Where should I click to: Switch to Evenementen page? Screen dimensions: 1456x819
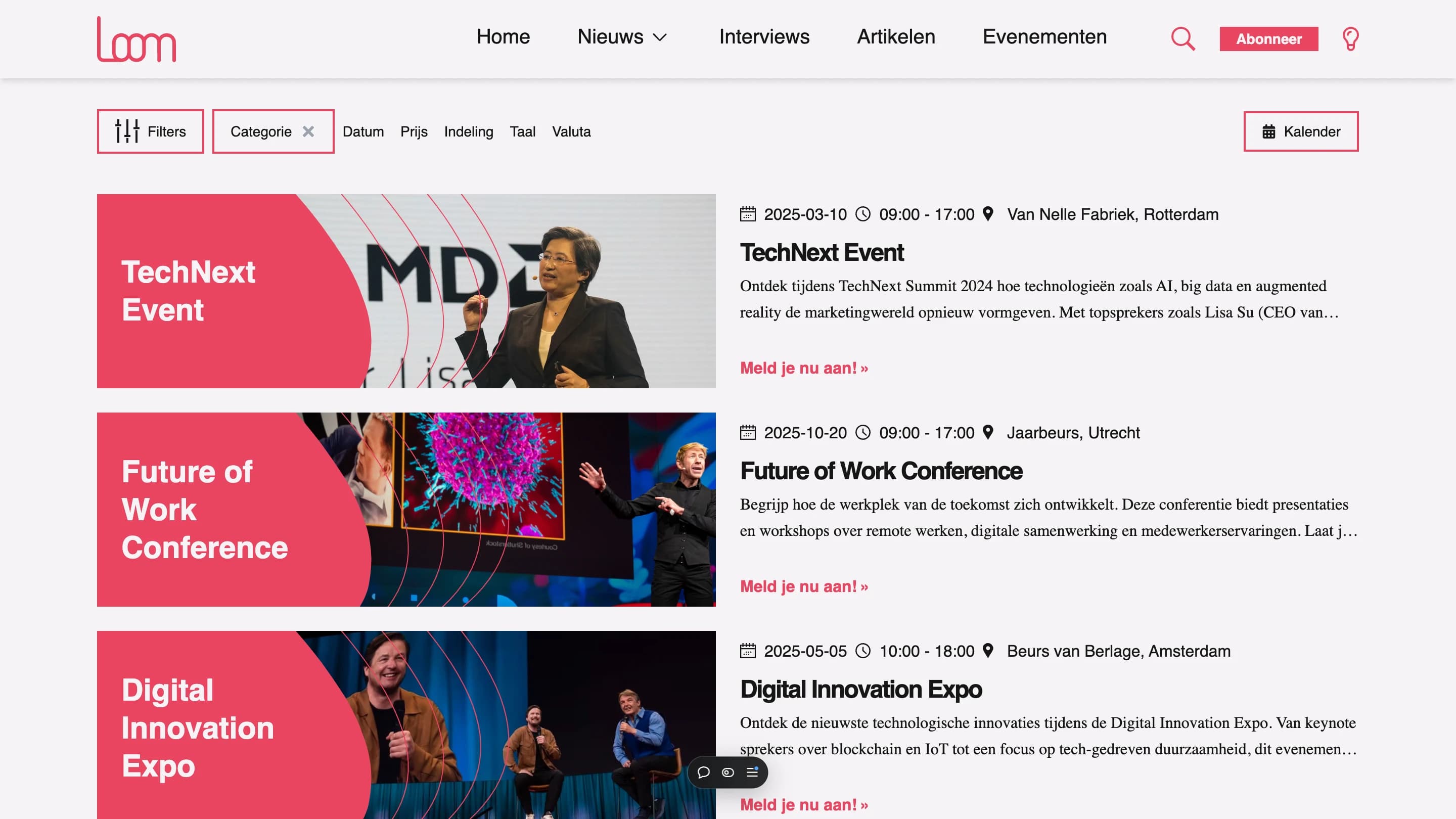pos(1044,37)
